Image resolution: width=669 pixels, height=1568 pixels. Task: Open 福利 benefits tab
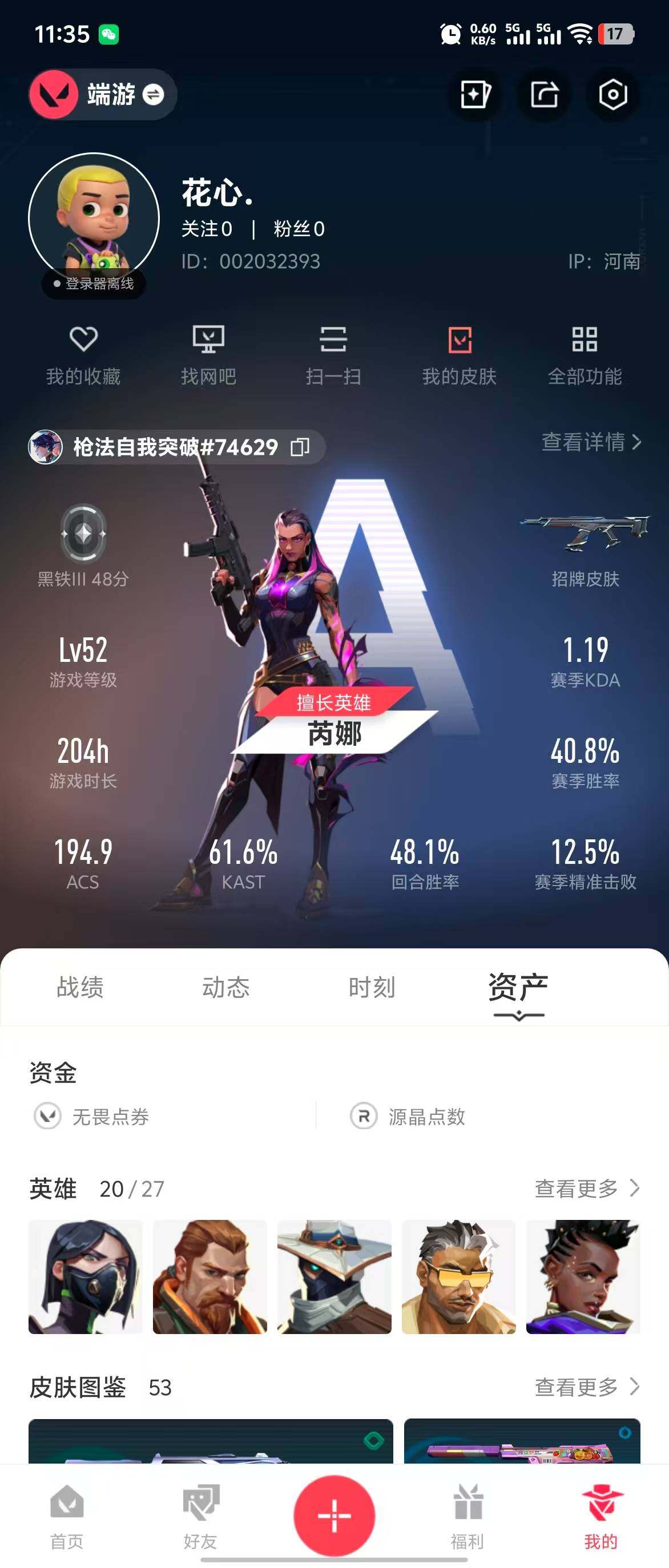click(x=468, y=1516)
